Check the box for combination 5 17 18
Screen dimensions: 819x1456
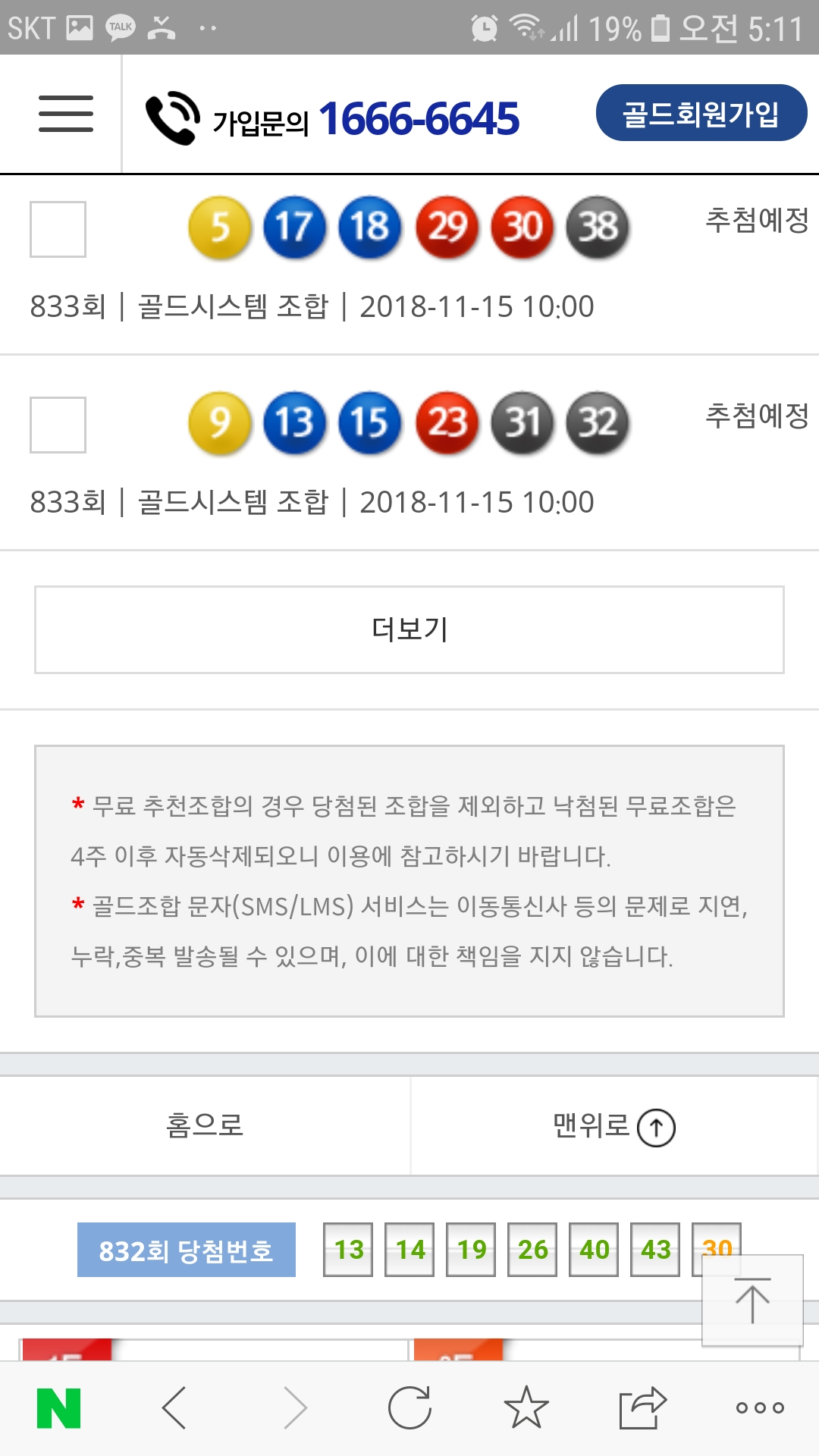pyautogui.click(x=58, y=229)
